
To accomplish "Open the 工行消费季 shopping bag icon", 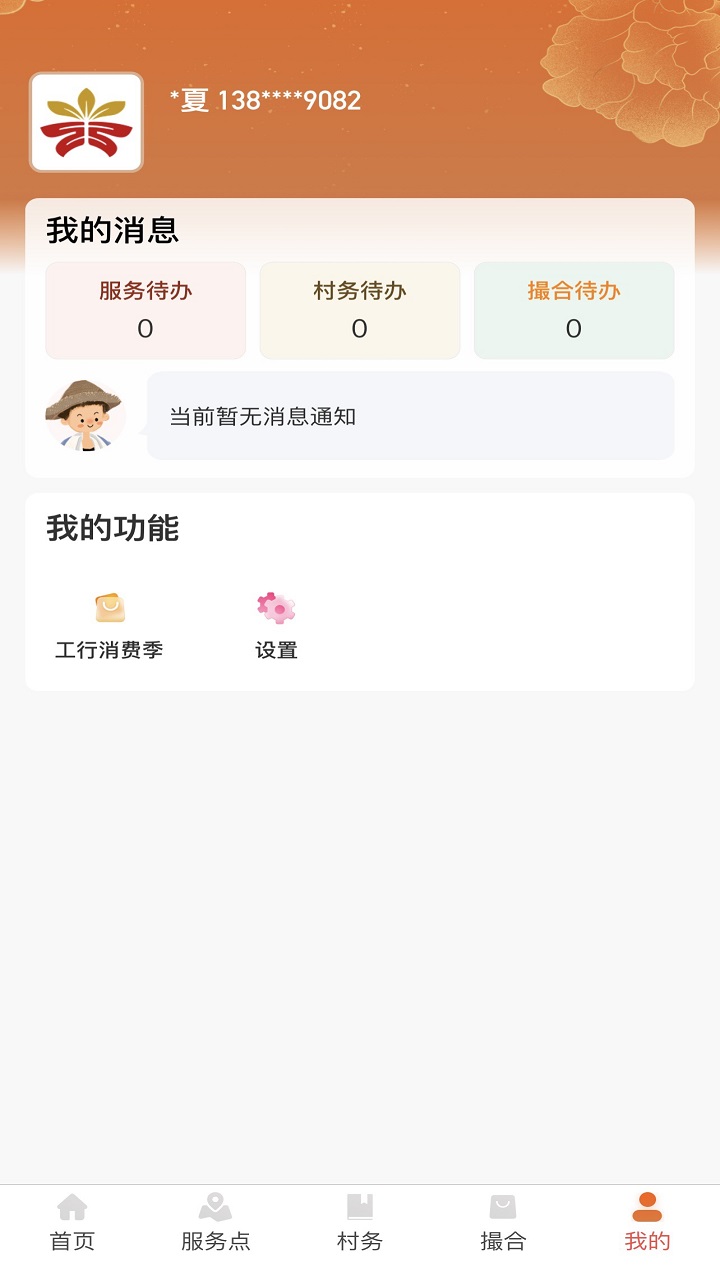I will (x=107, y=607).
